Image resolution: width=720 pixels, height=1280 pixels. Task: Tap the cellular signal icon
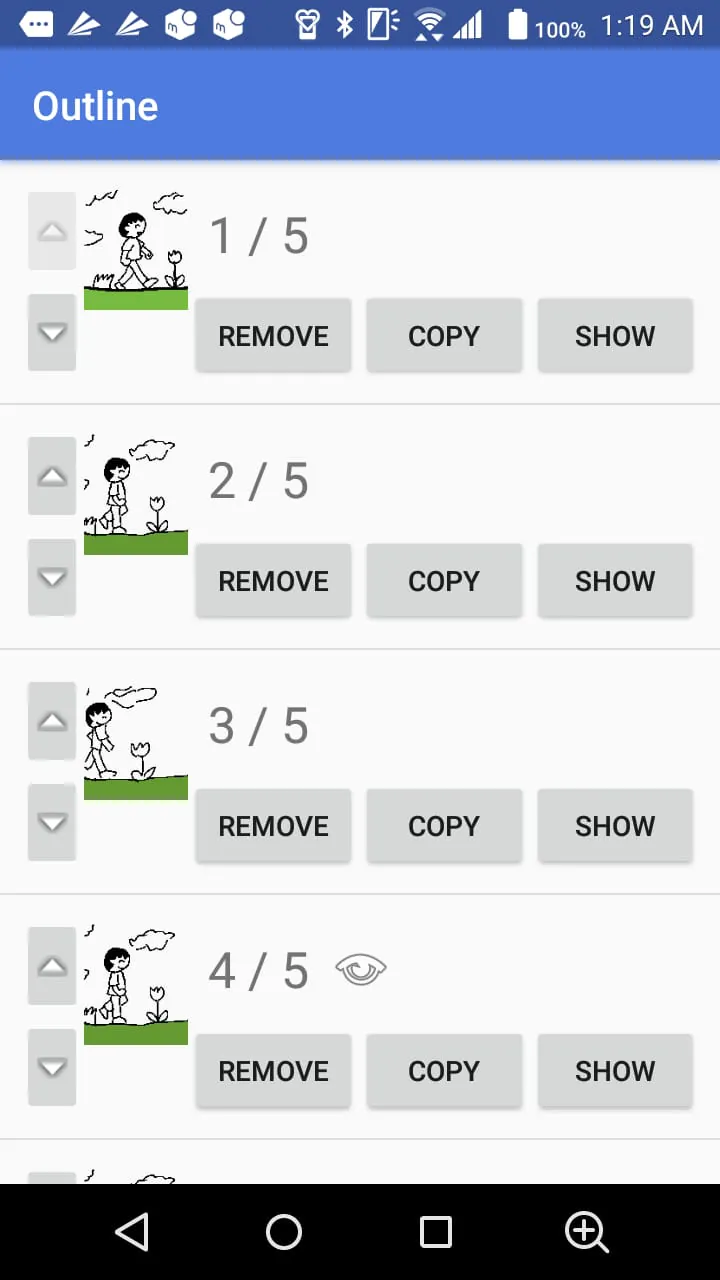(x=470, y=27)
